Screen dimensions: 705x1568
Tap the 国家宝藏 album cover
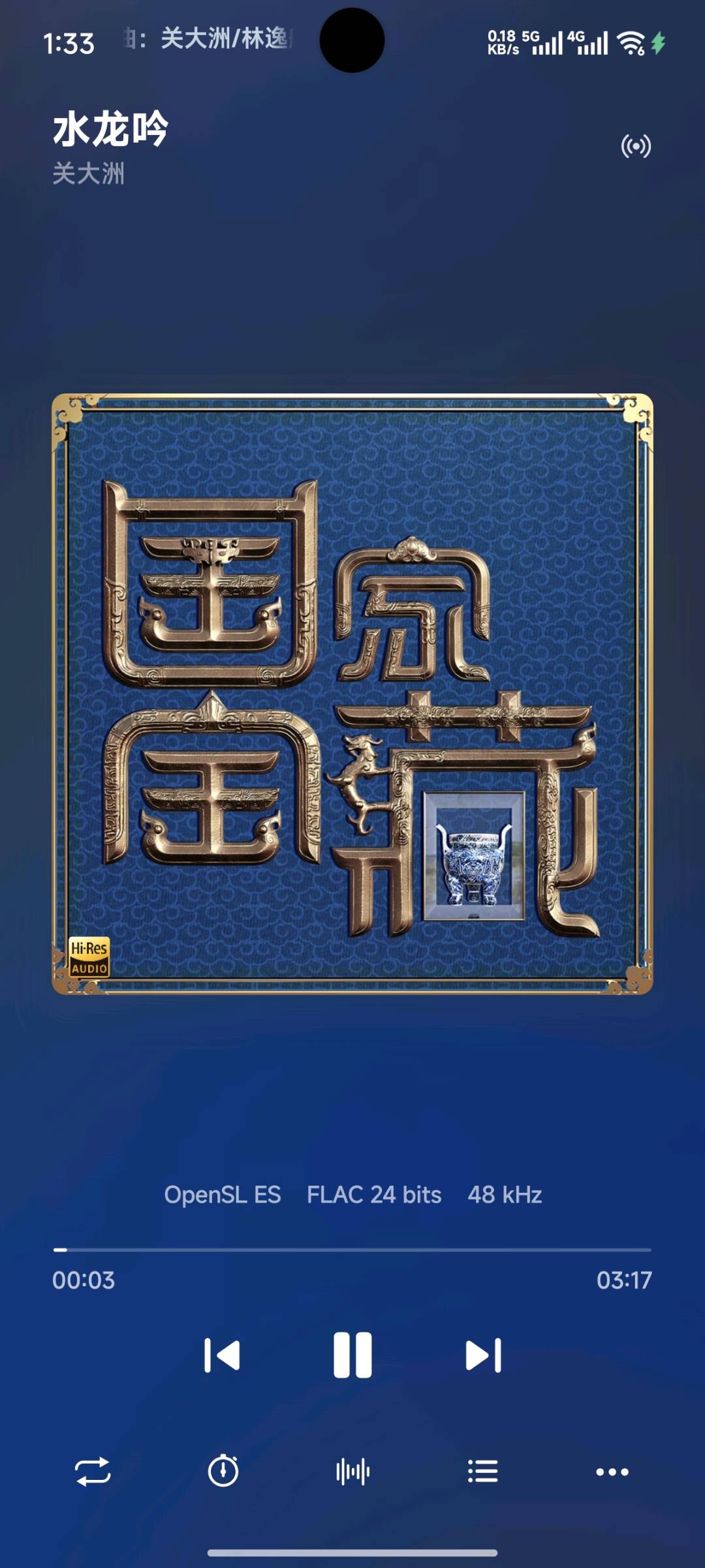pos(352,694)
